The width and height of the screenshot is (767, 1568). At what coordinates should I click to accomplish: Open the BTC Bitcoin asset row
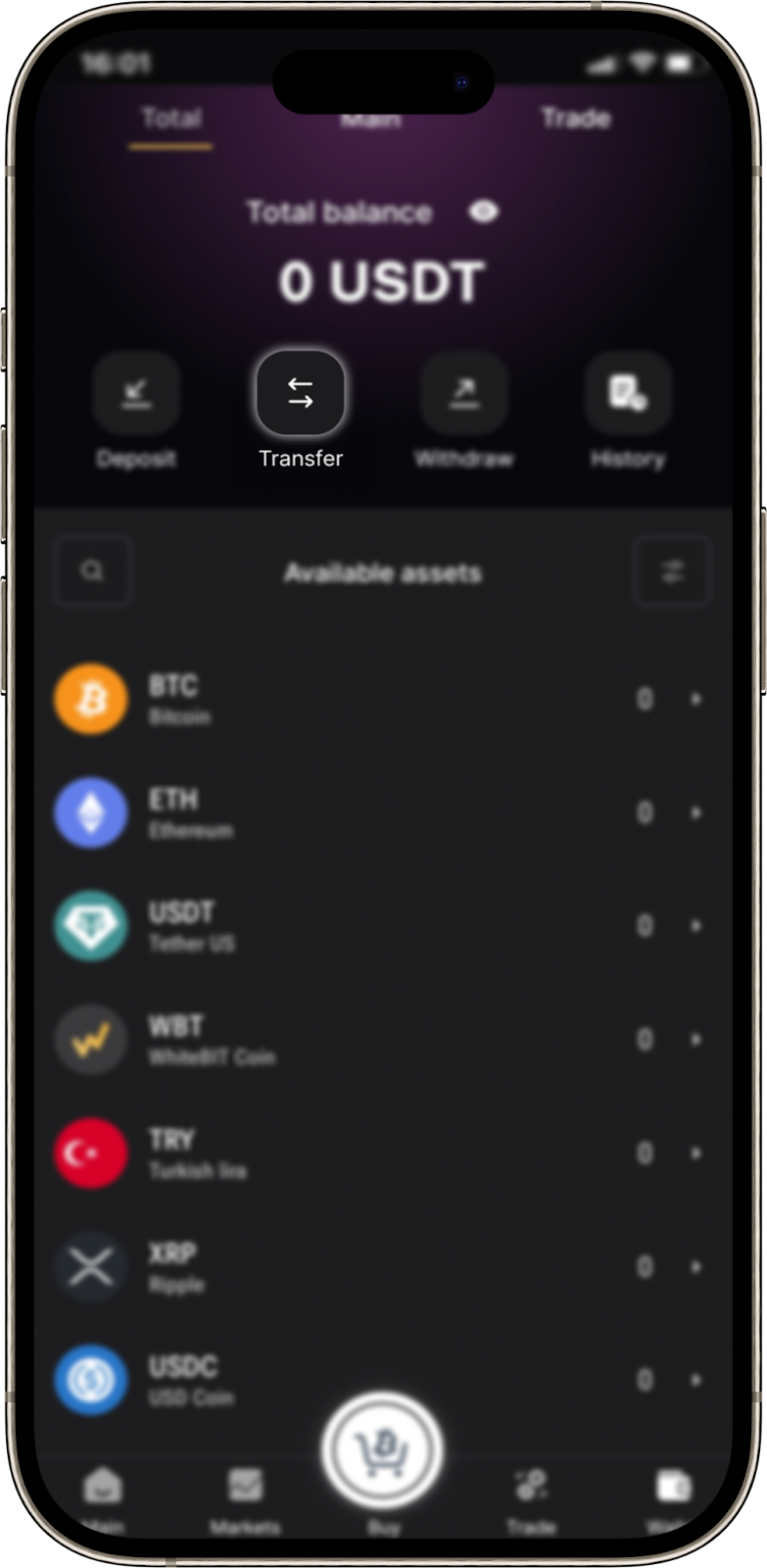click(x=382, y=700)
